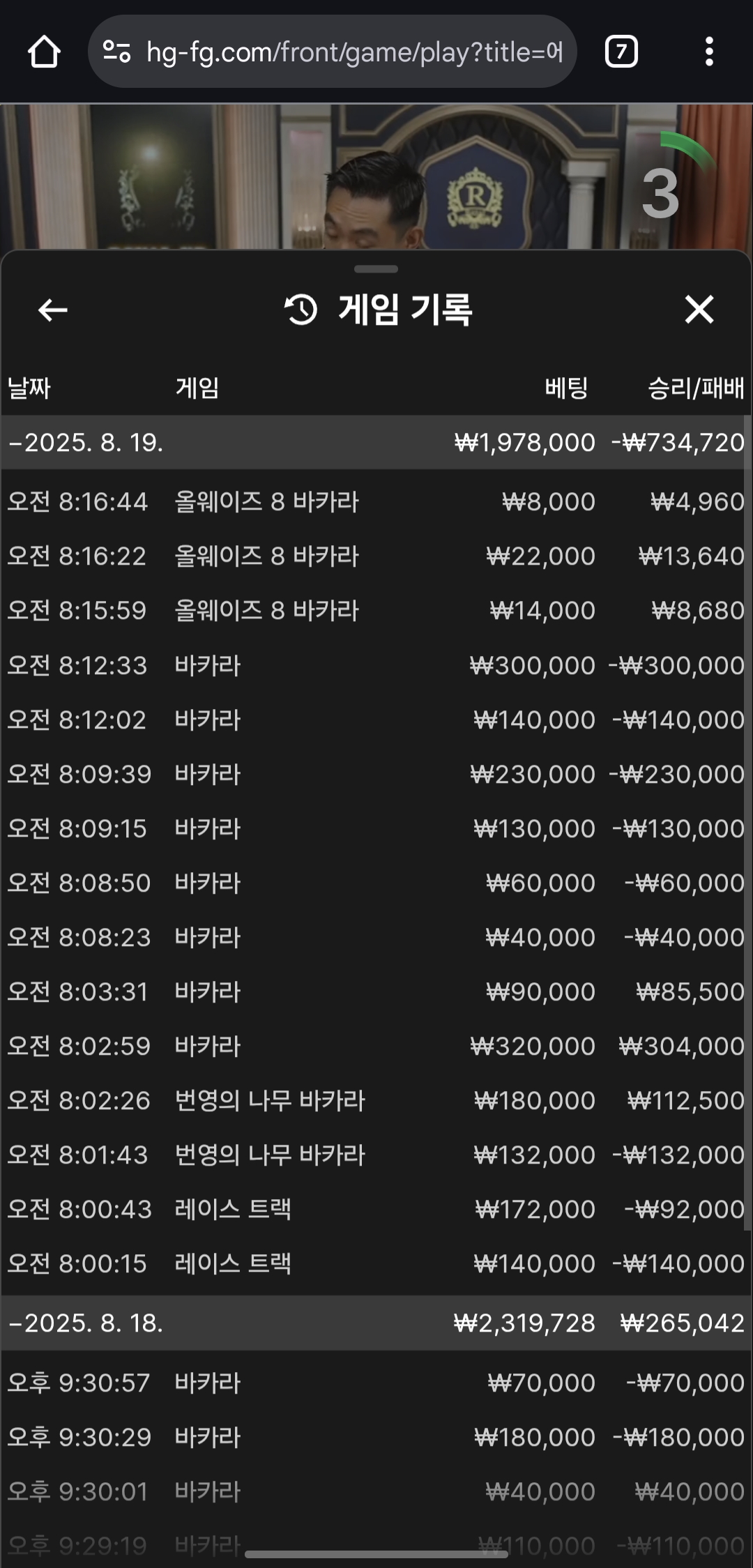Open the tab switcher showing 7 tabs
This screenshot has width=753, height=1568.
coord(621,52)
